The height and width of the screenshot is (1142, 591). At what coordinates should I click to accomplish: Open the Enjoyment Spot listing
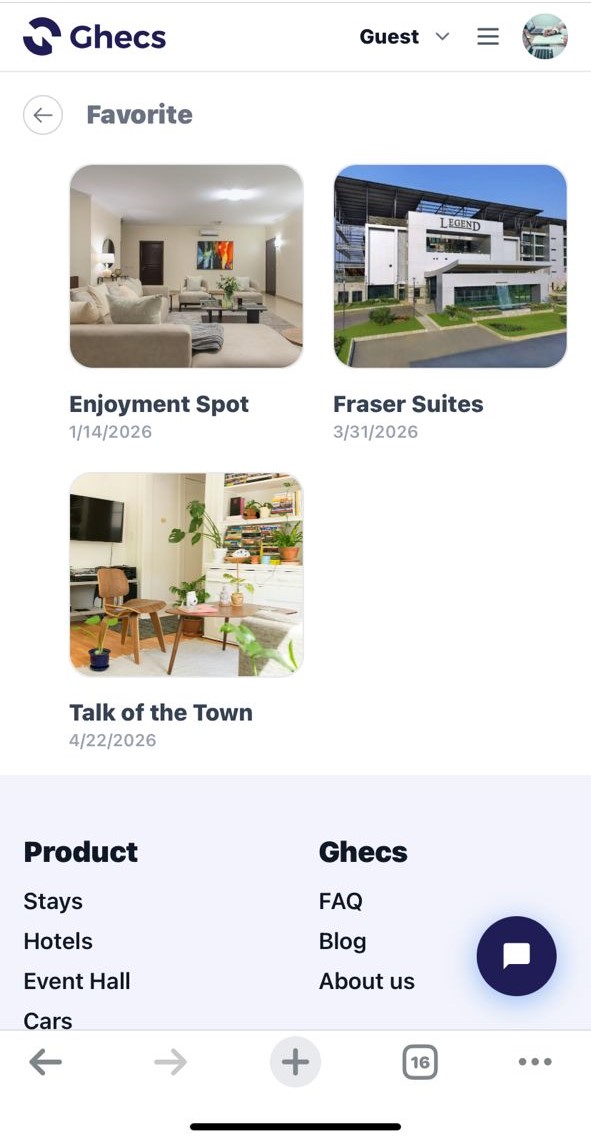[186, 266]
